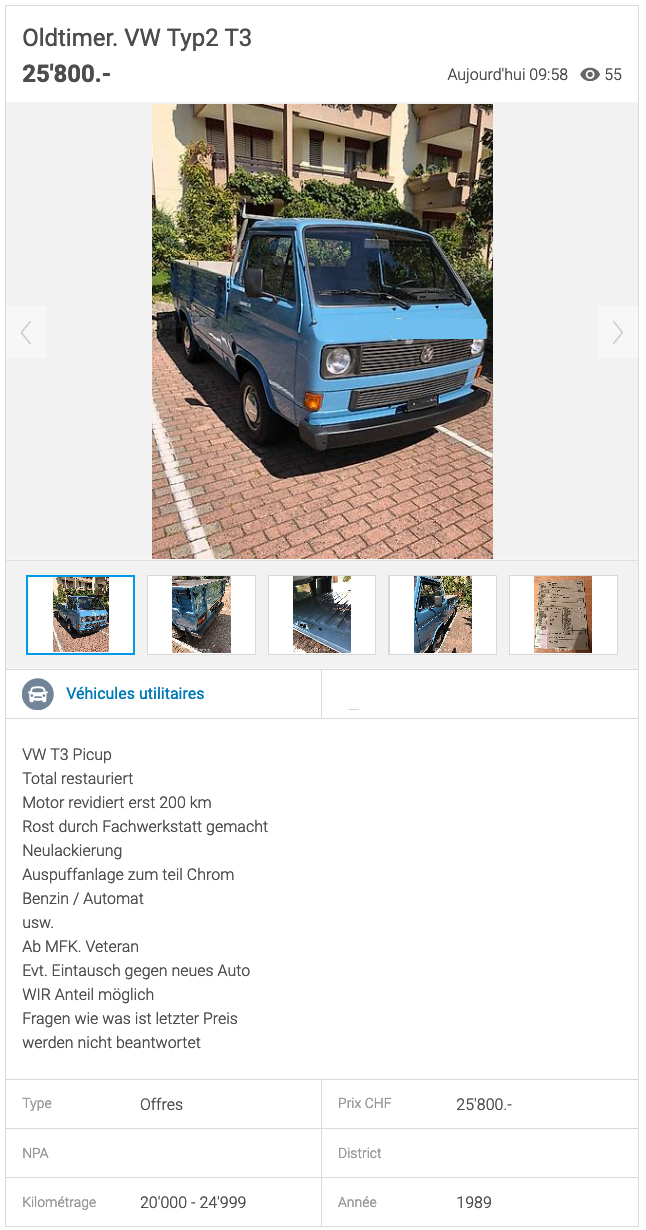Go to previous photo with left arrow

[x=26, y=332]
